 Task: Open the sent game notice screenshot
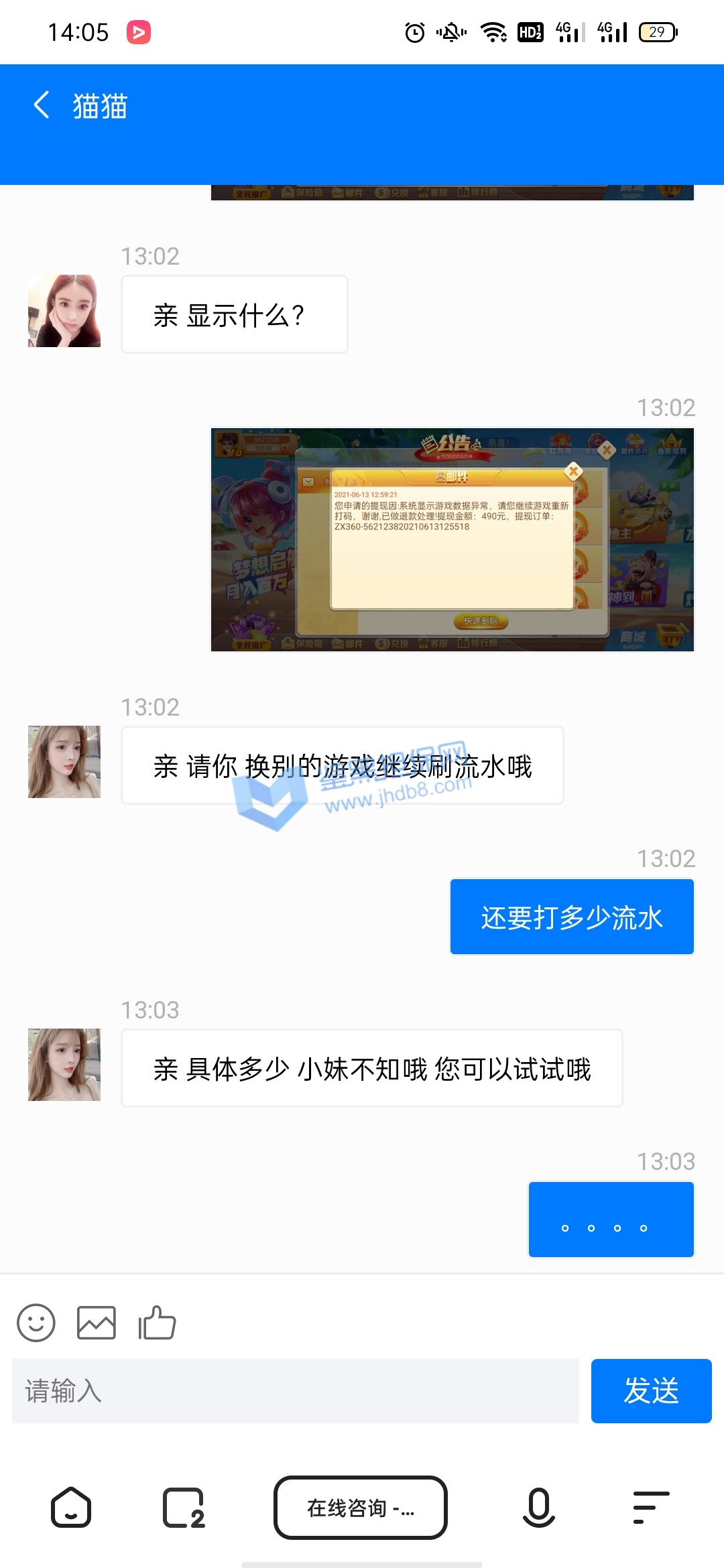pos(452,539)
